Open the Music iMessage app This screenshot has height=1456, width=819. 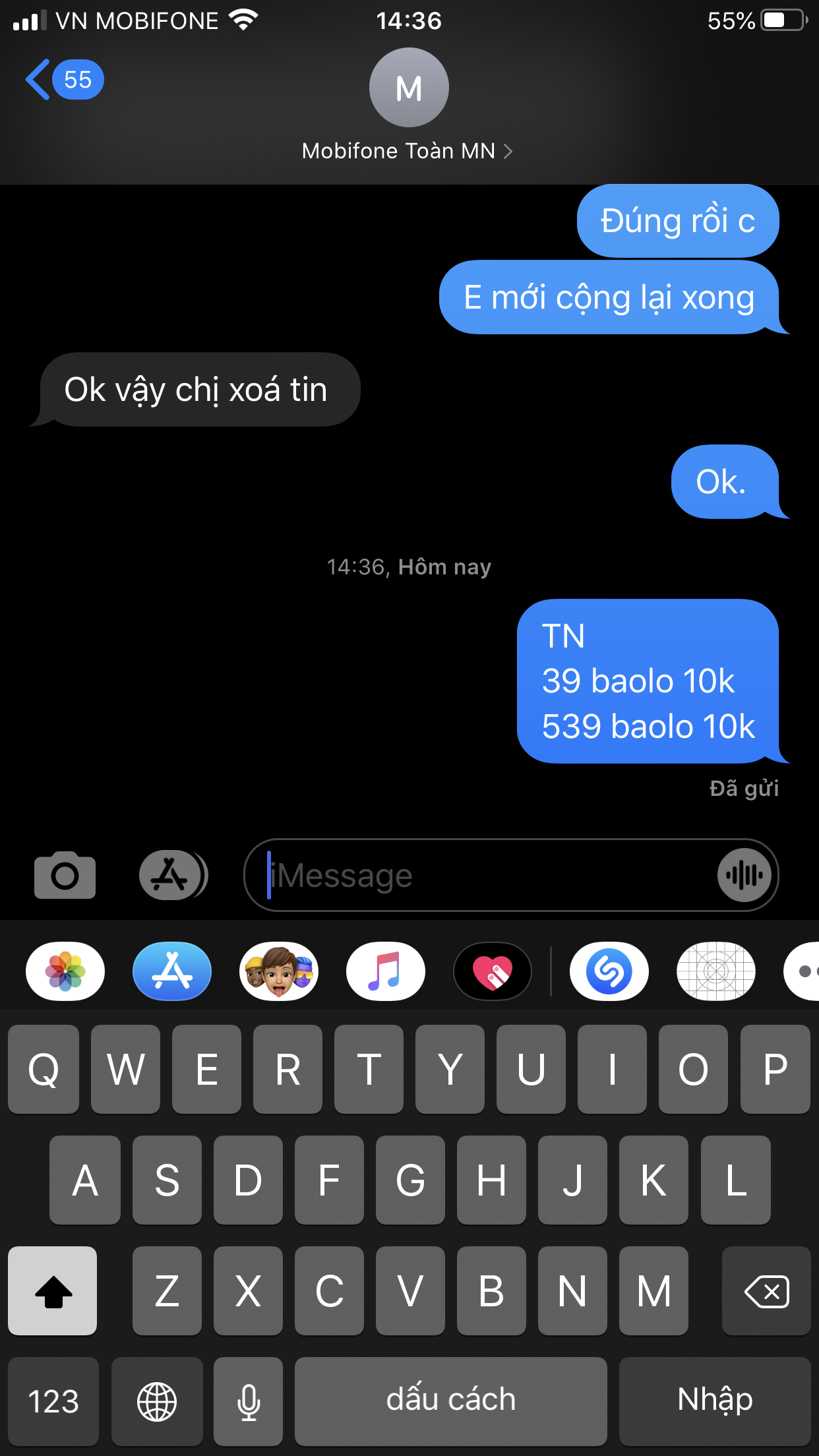tap(386, 971)
